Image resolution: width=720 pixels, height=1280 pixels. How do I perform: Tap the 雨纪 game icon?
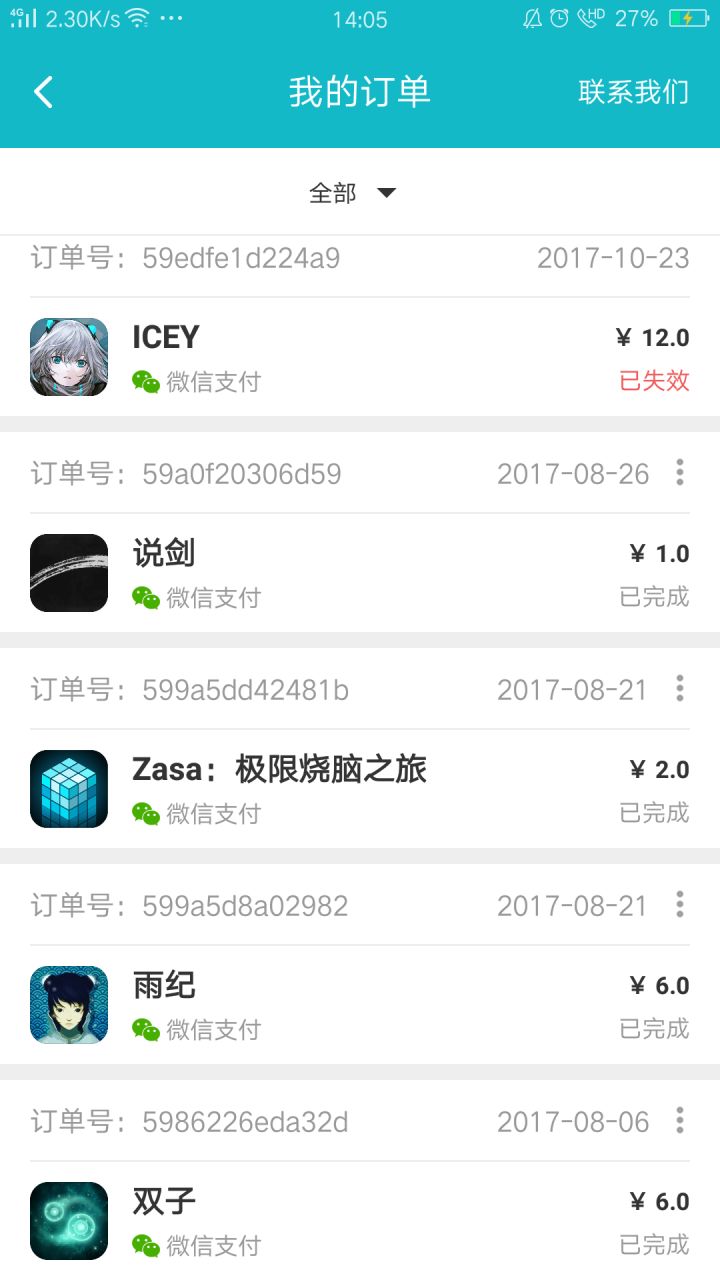[x=69, y=1003]
